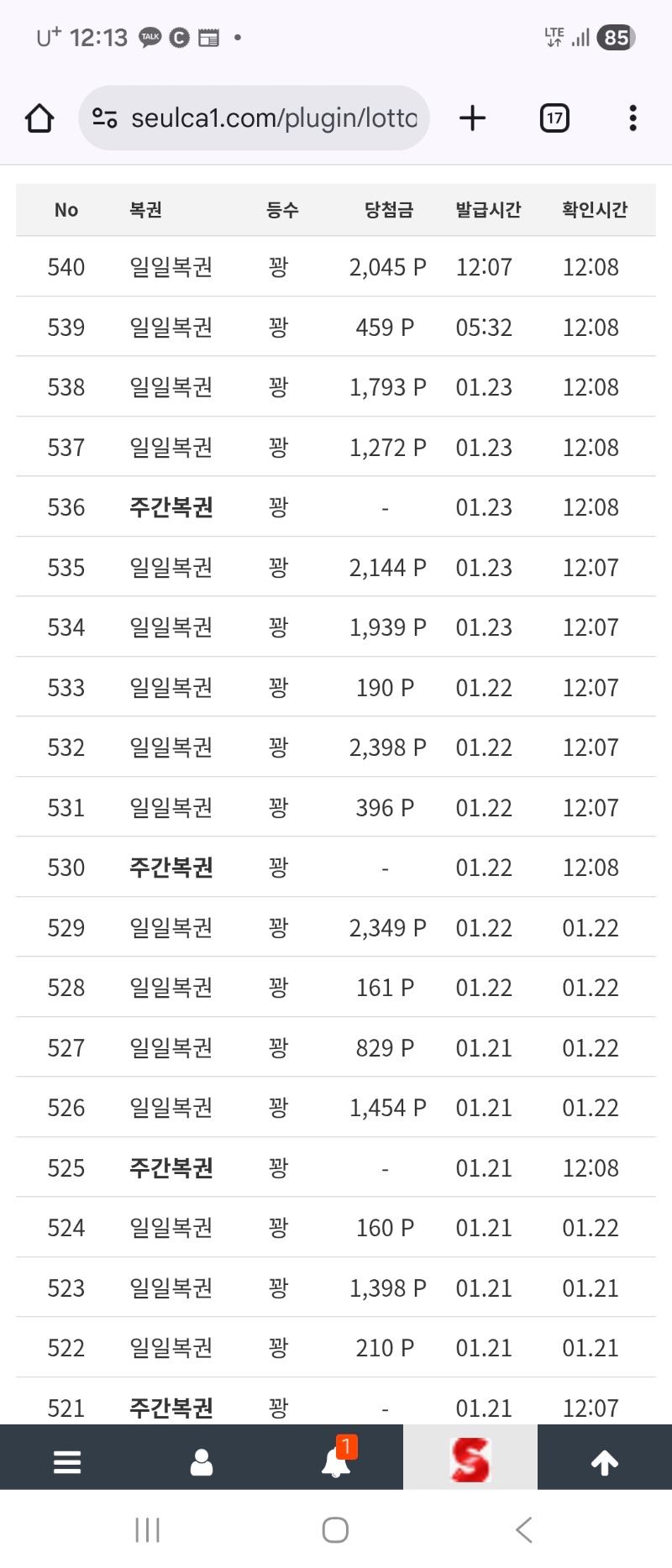Open the tab switcher showing 17 tabs
This screenshot has height=1568, width=672.
554,118
